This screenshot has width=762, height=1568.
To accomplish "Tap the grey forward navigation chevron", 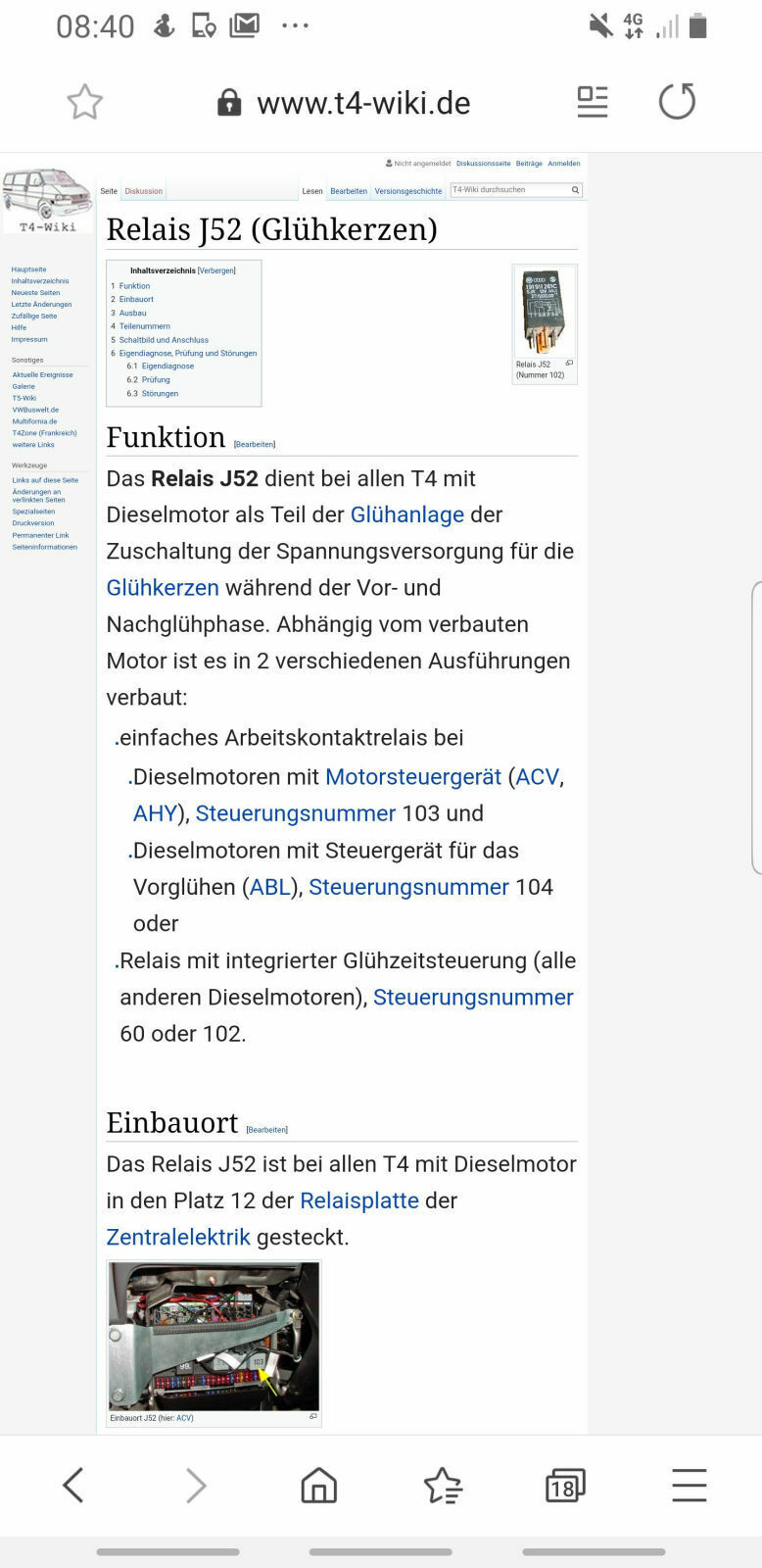I will point(196,1485).
